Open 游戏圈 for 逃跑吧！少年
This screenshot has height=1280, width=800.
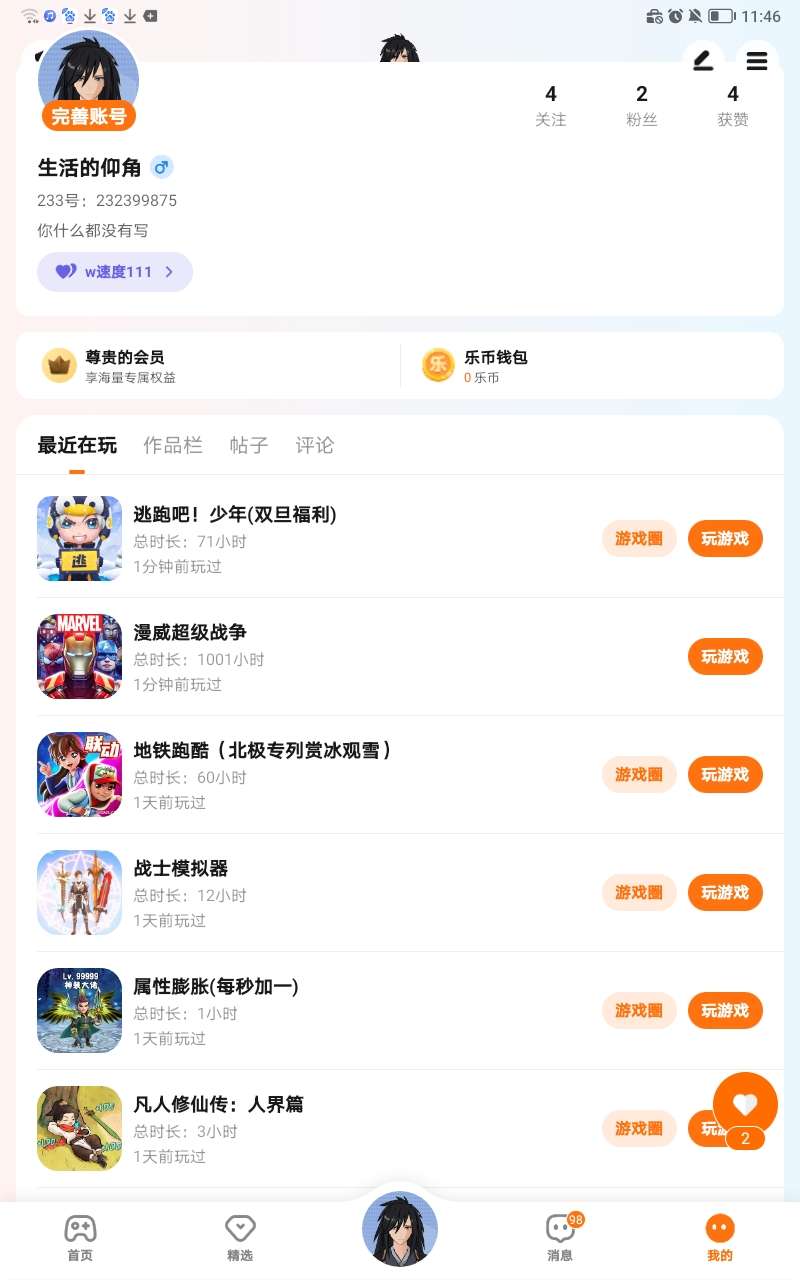(x=639, y=539)
